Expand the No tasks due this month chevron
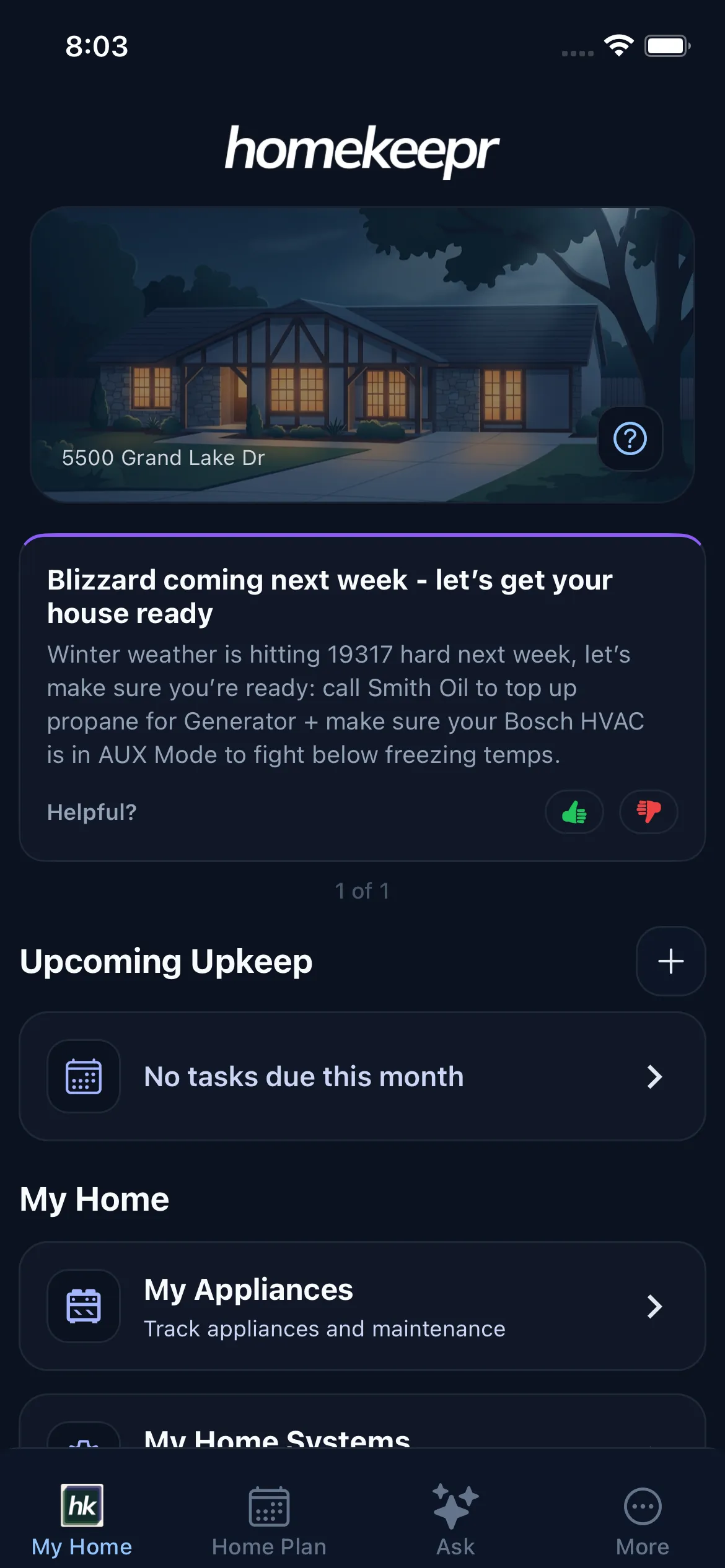Screen dimensions: 725x1568 tap(655, 1077)
